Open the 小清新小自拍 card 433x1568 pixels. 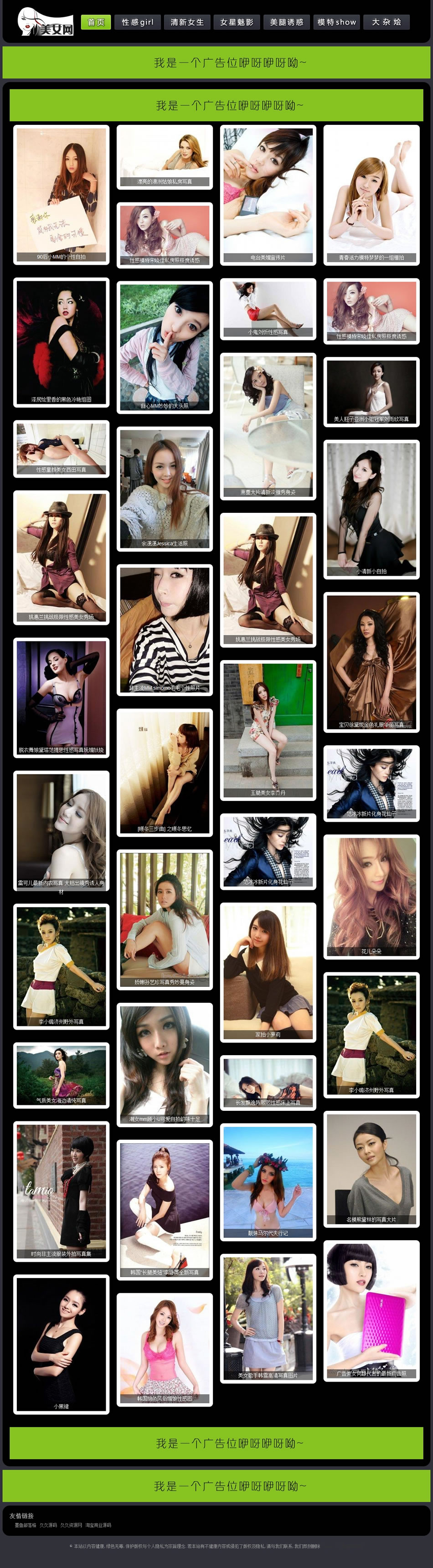(x=371, y=508)
